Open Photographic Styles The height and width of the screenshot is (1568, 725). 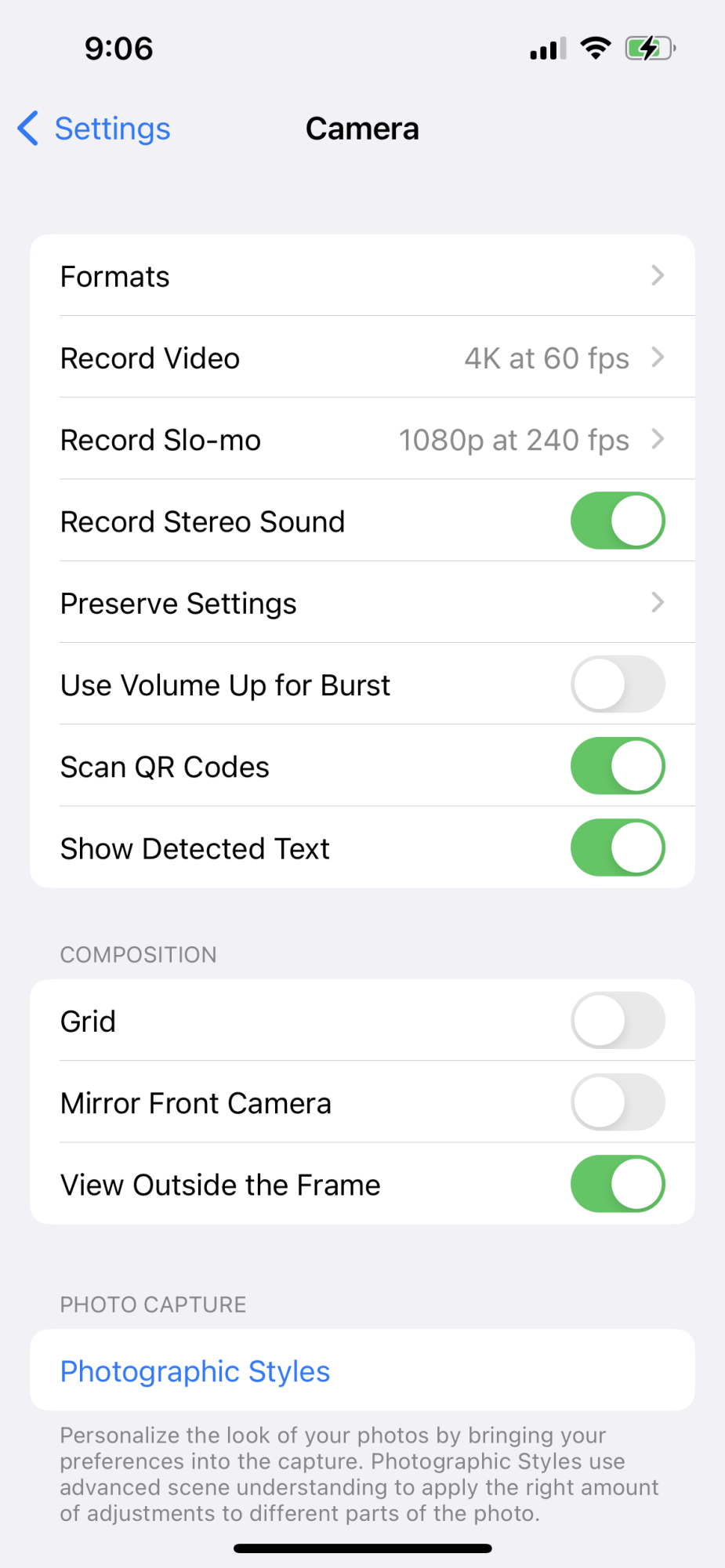pos(196,1370)
